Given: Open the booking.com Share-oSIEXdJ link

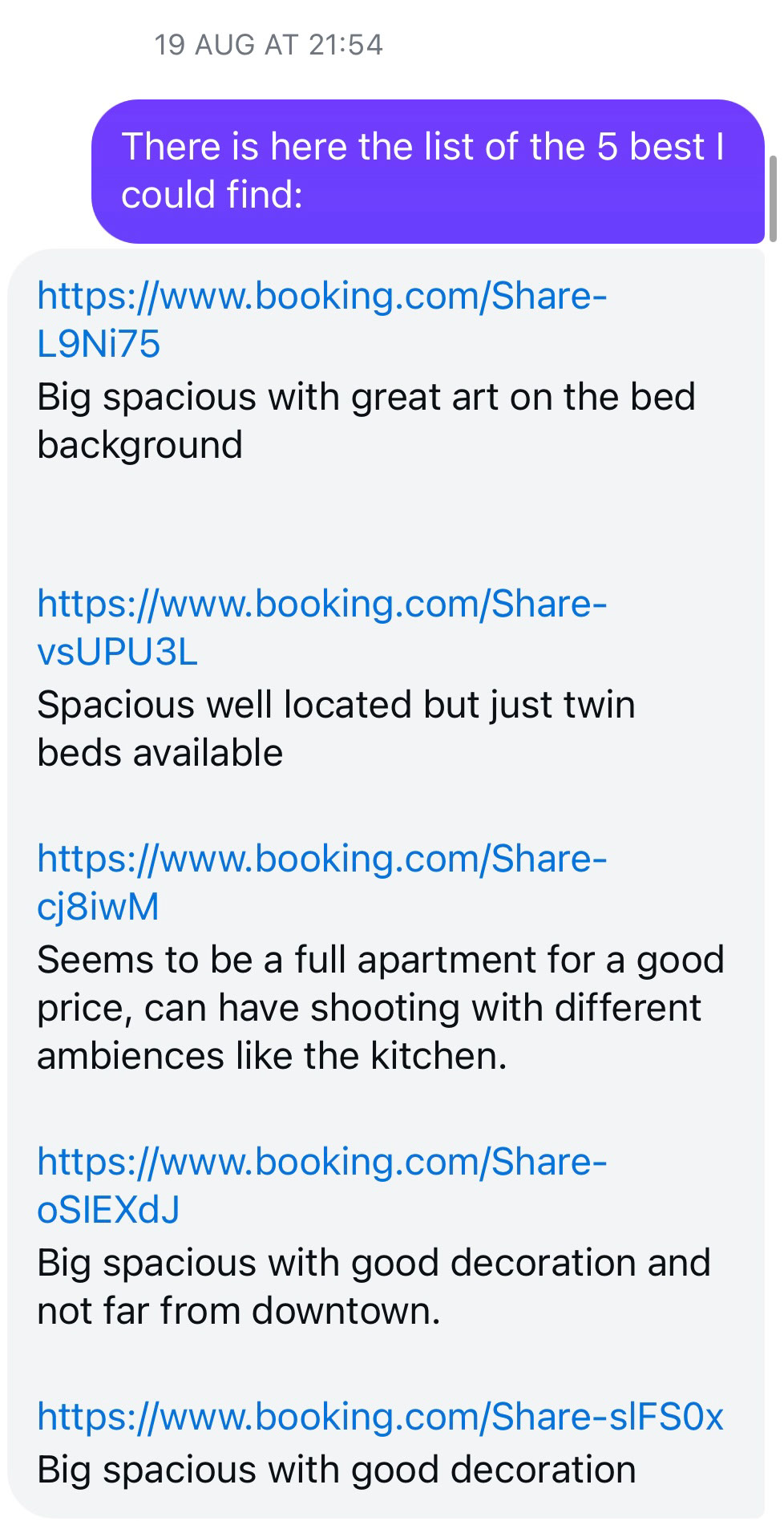Looking at the screenshot, I should [x=321, y=1186].
